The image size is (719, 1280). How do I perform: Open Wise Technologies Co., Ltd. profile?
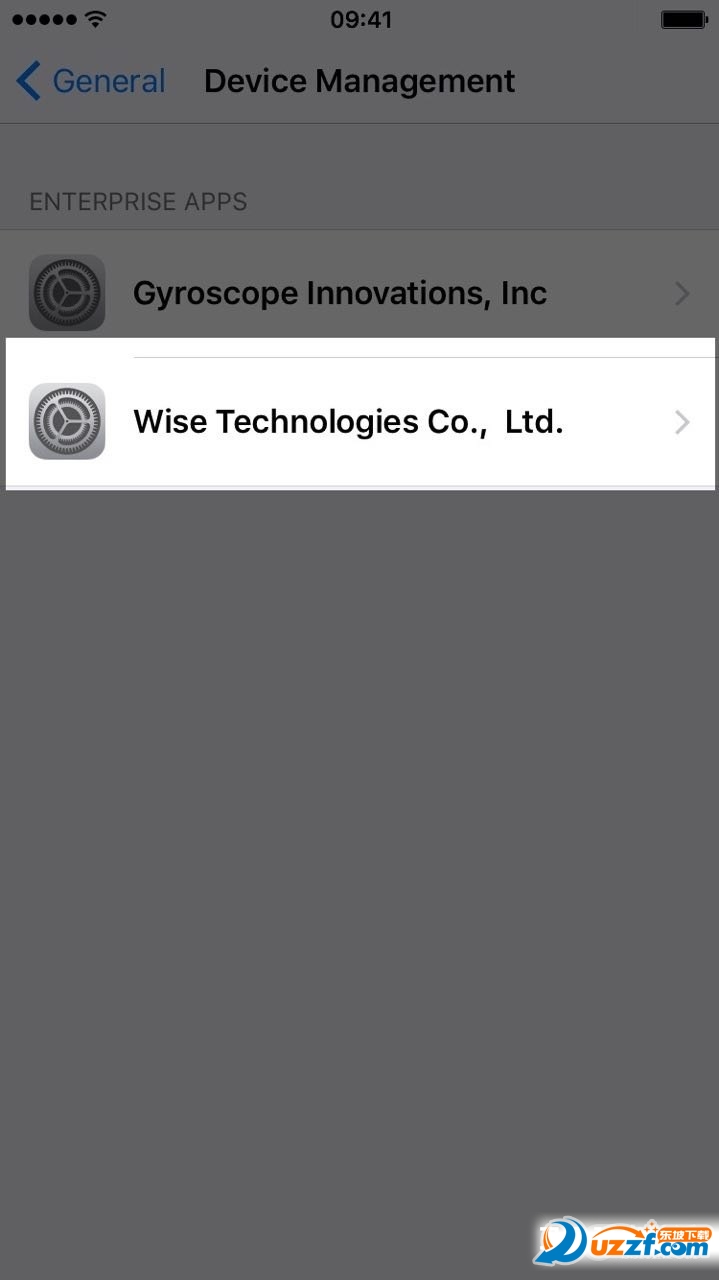359,422
